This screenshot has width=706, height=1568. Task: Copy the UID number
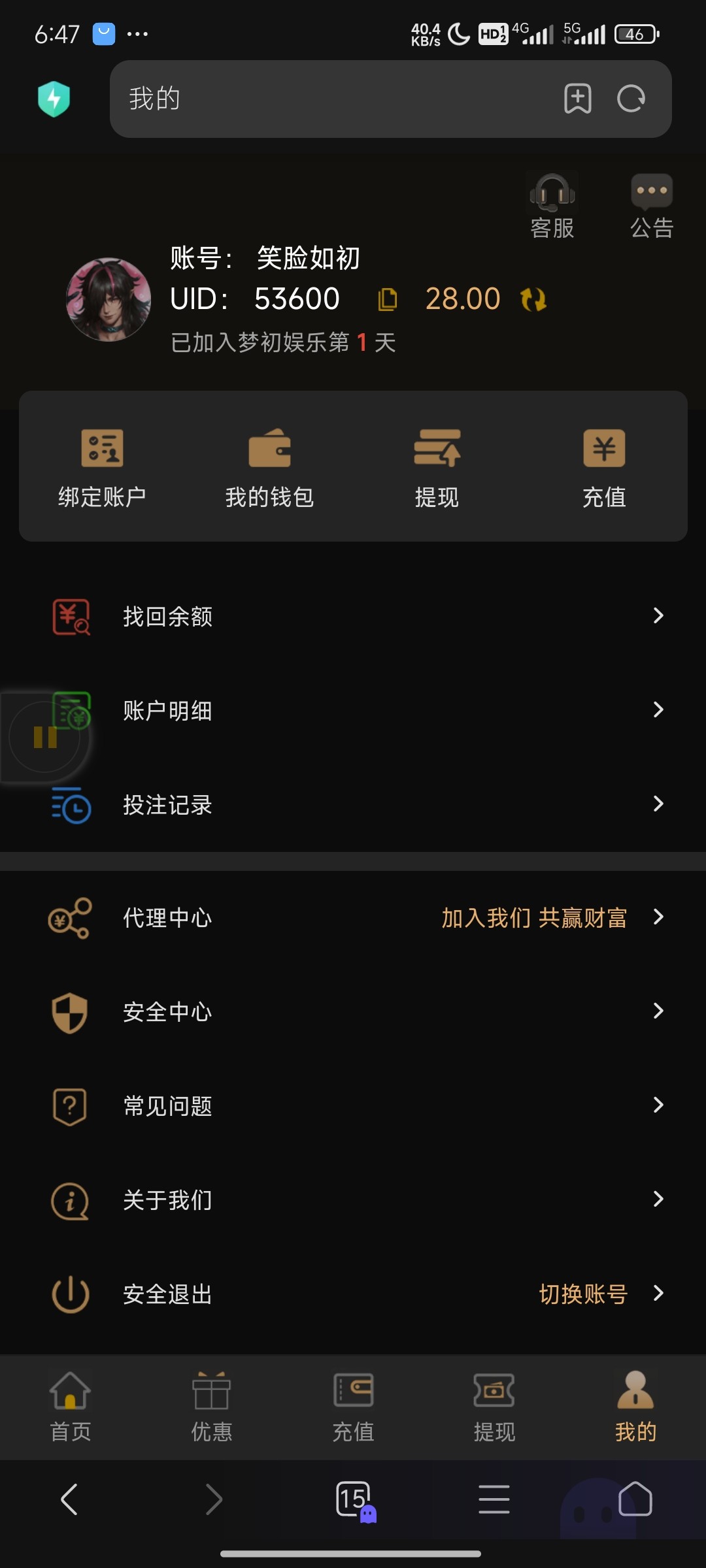(388, 299)
